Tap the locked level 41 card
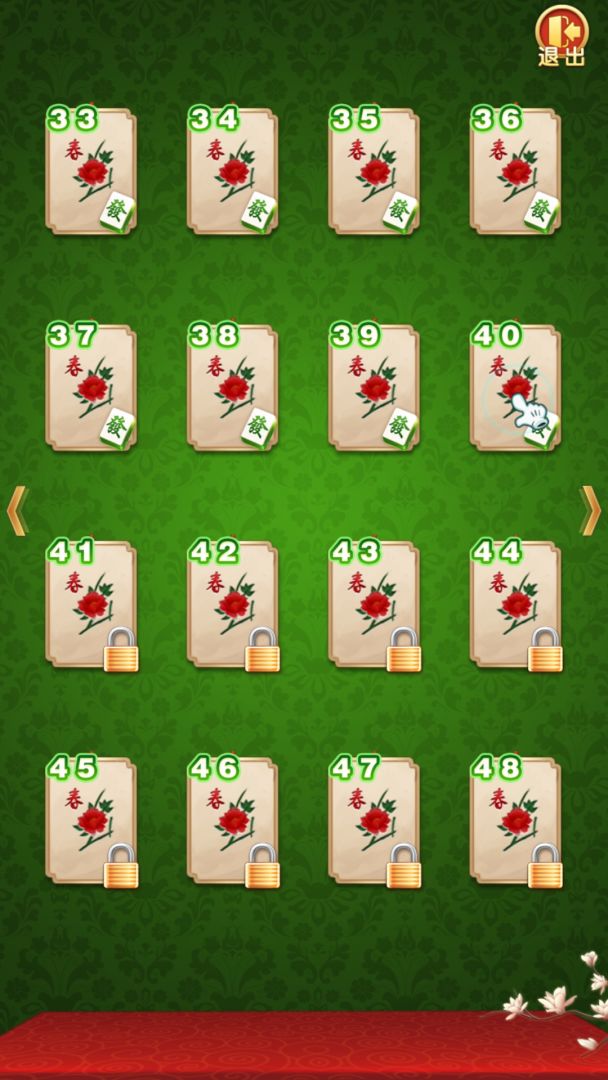Viewport: 608px width, 1080px height. (x=90, y=604)
